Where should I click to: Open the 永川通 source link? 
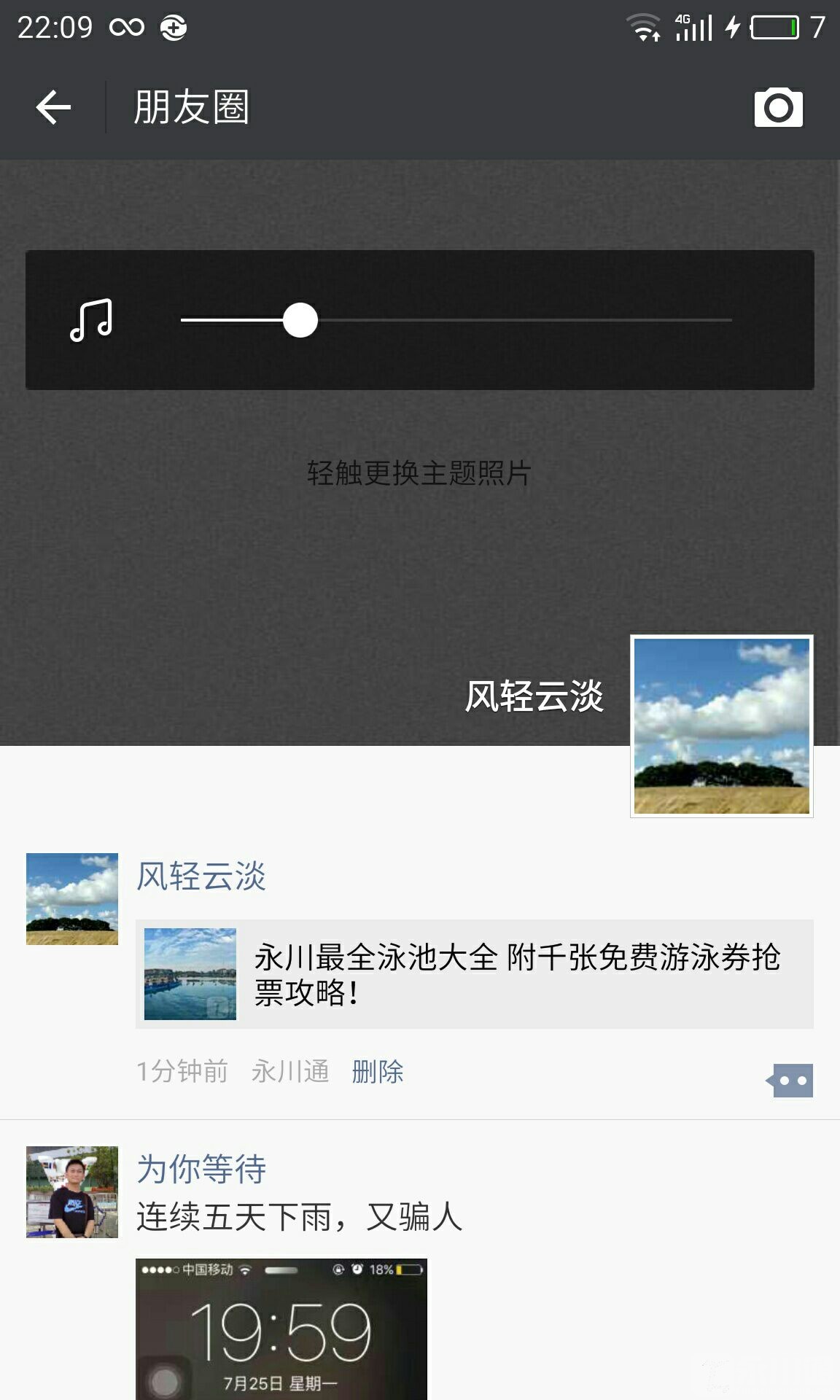[290, 1072]
